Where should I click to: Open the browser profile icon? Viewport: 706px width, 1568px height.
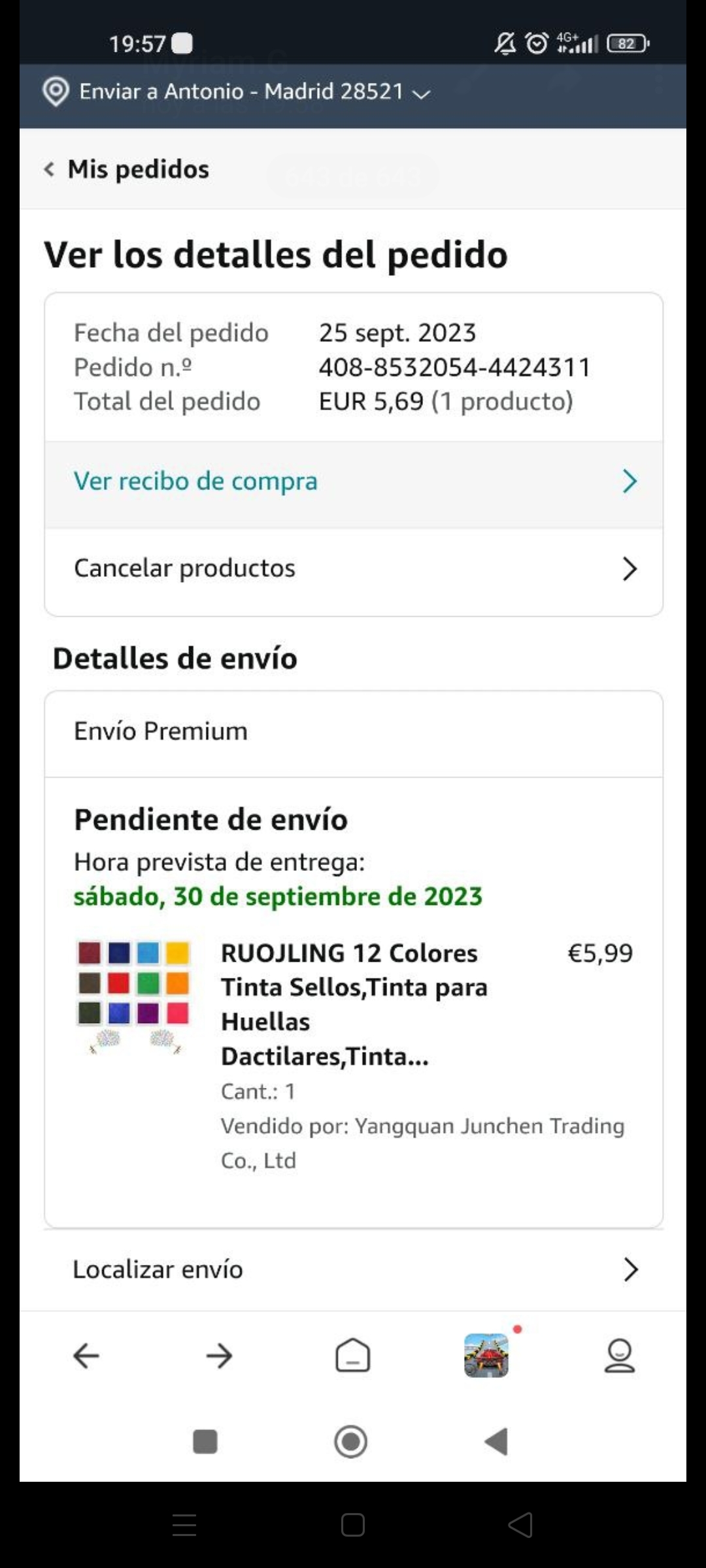[x=619, y=1356]
